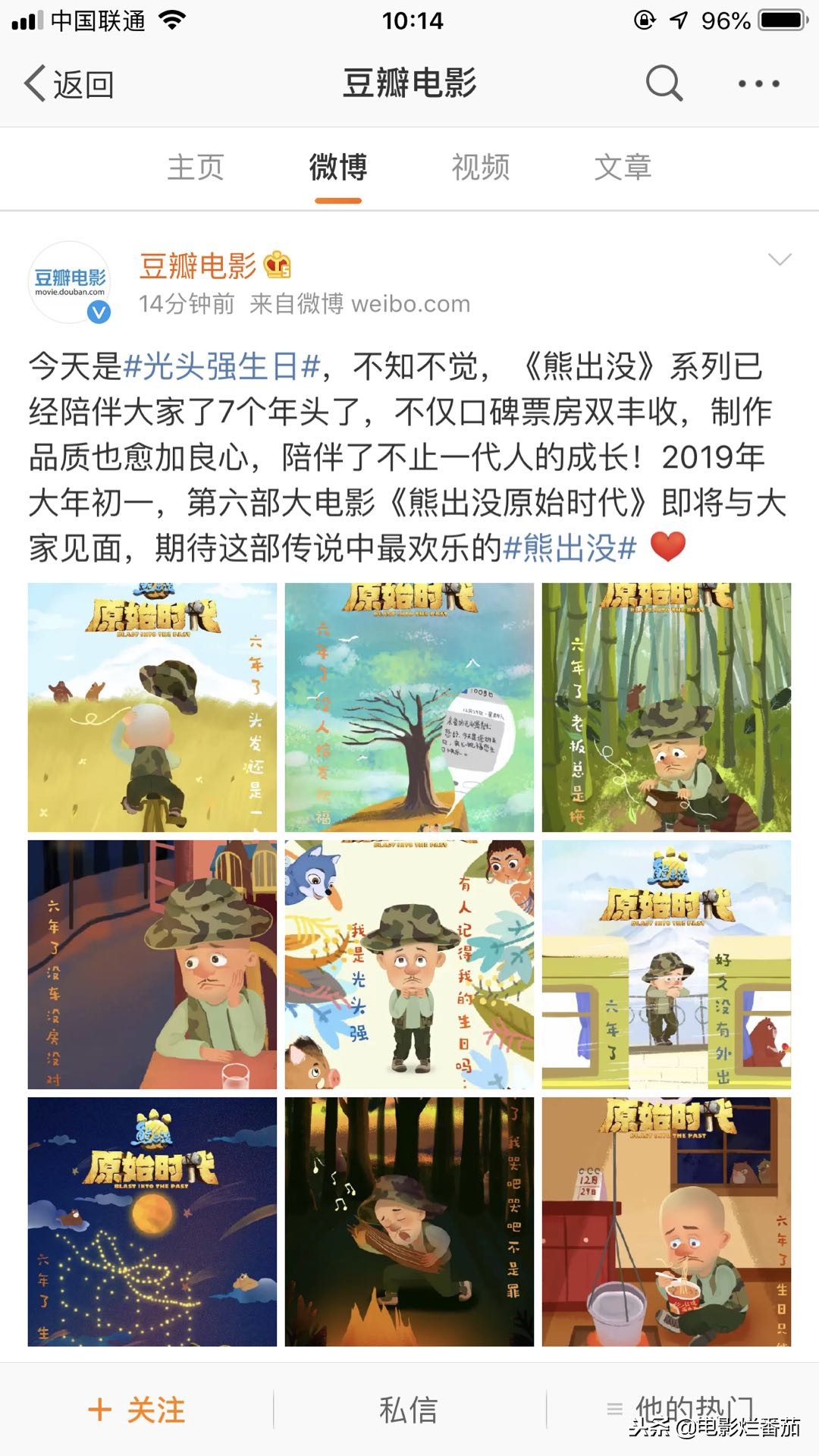Send a private message via 私信
Viewport: 819px width, 1456px height.
coord(409,1410)
